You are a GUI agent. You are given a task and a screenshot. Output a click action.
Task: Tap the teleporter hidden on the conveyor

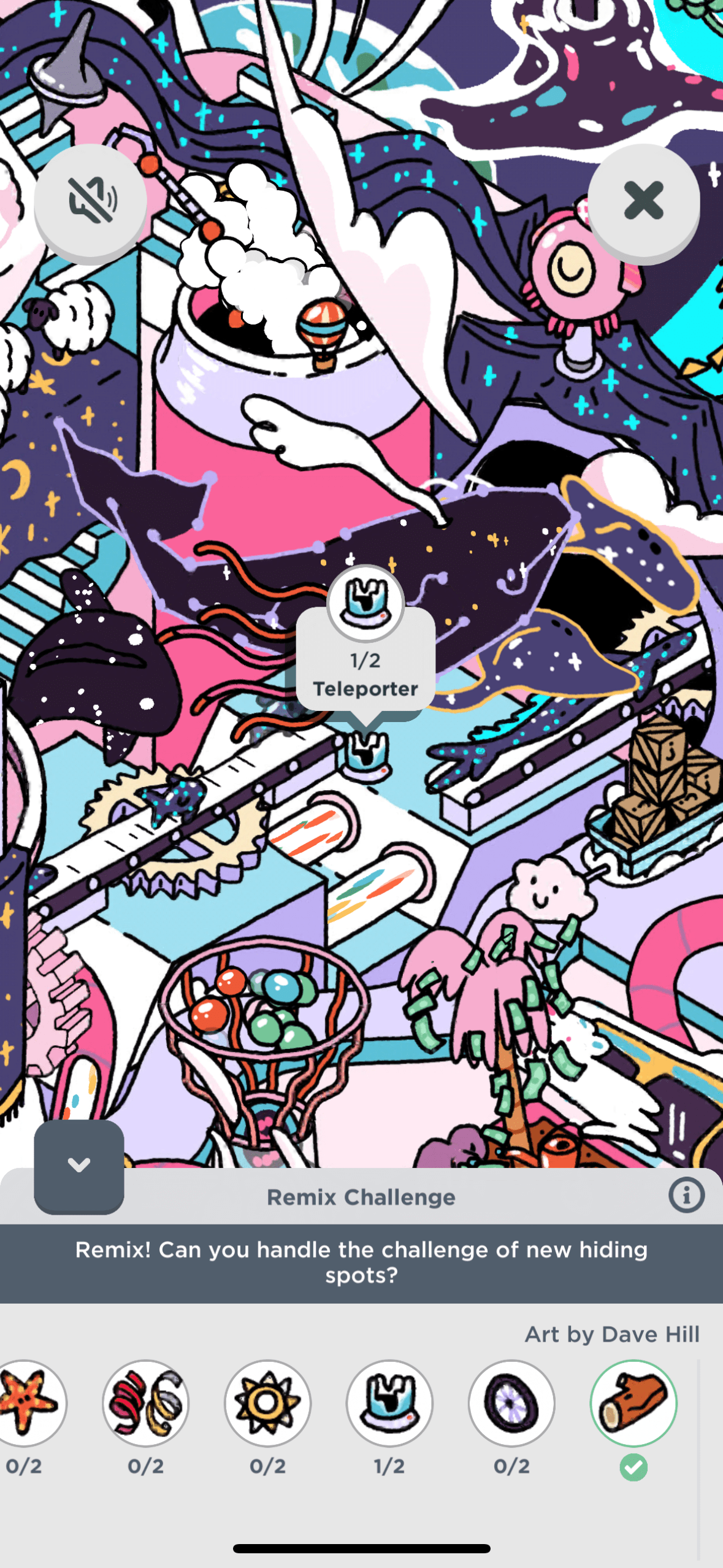367,753
